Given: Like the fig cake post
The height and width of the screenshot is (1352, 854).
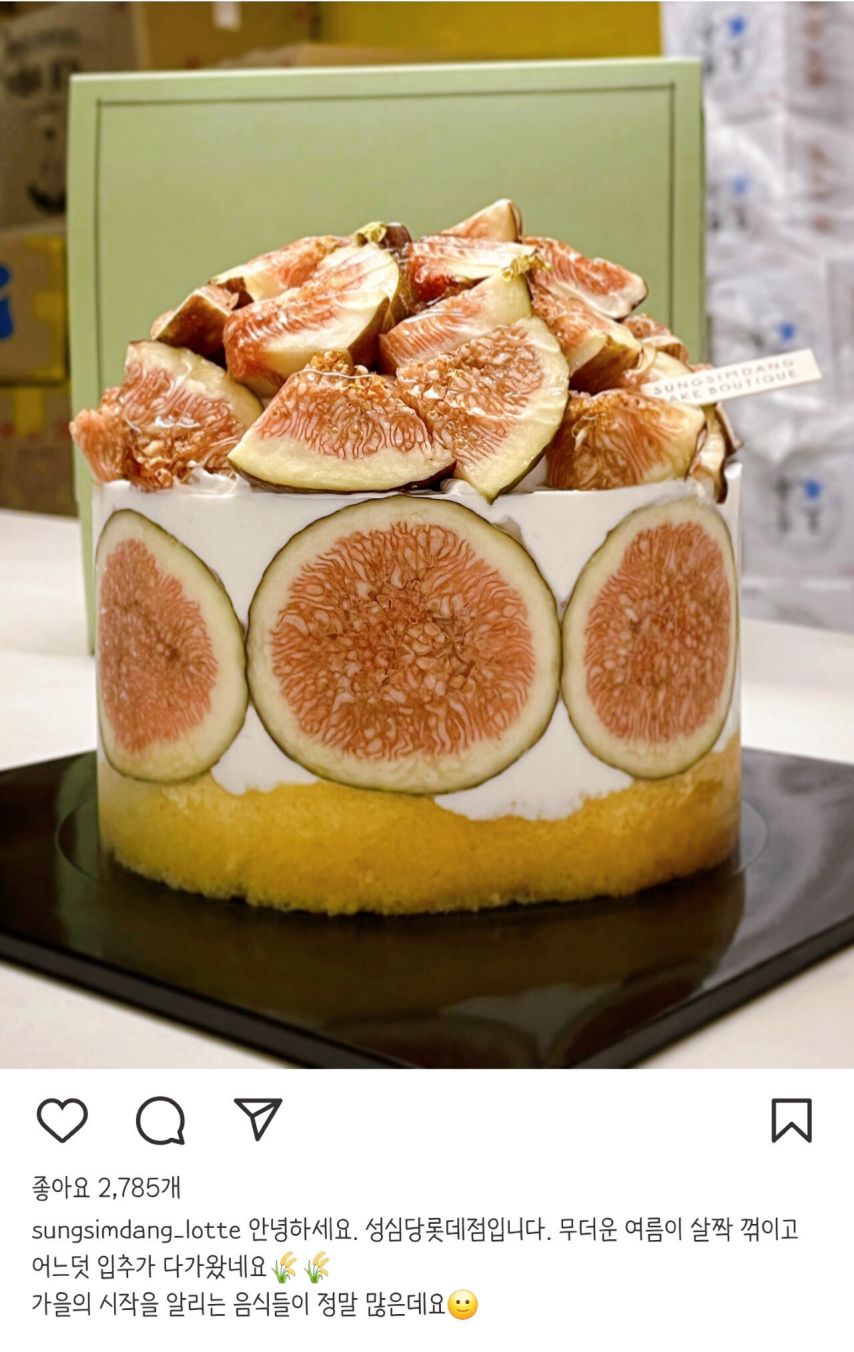Looking at the screenshot, I should [x=62, y=1120].
